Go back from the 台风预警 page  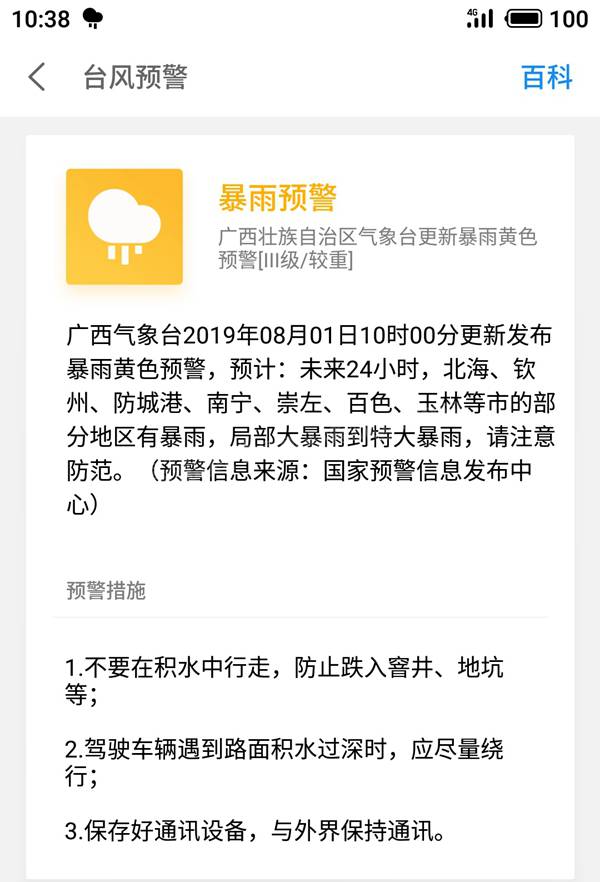[37, 77]
